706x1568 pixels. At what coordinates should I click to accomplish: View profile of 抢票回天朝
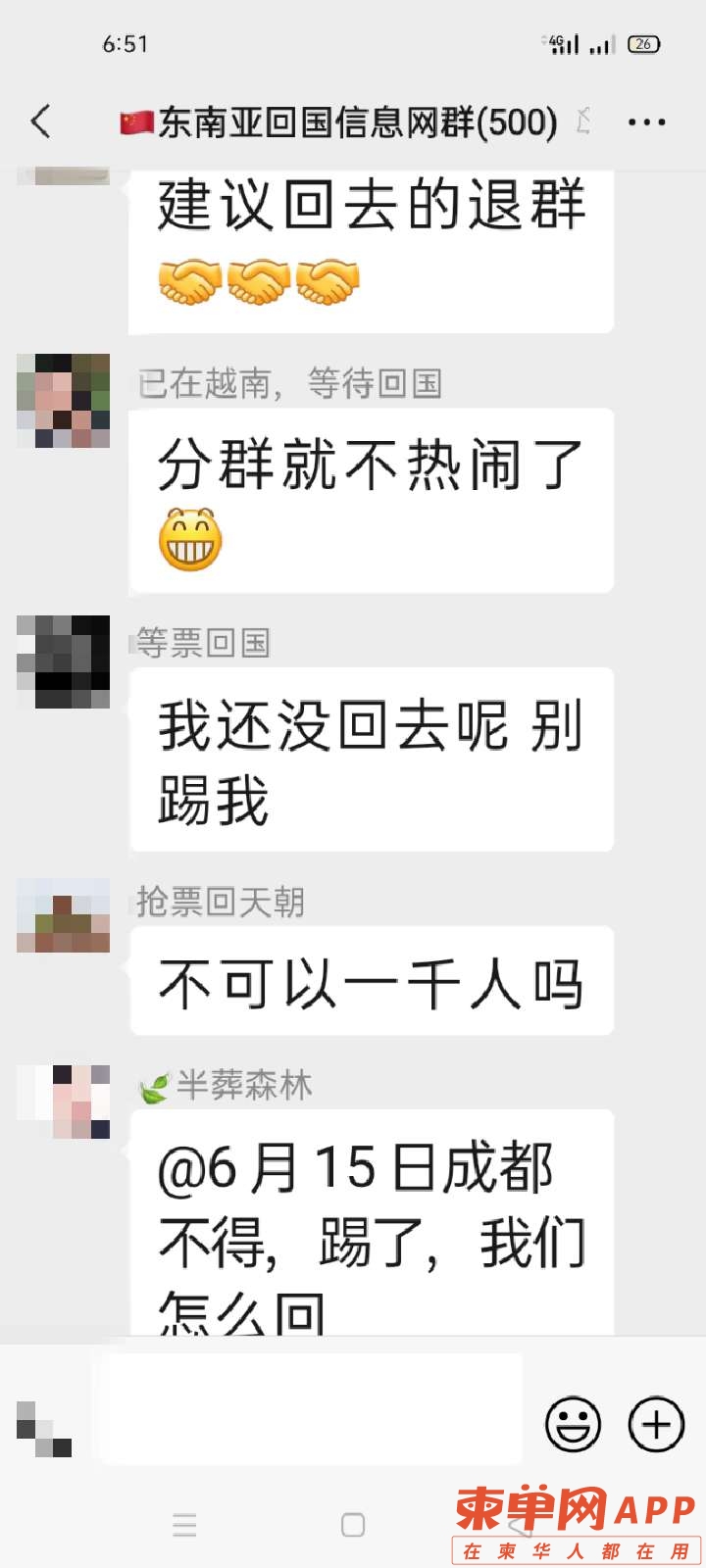[64, 916]
